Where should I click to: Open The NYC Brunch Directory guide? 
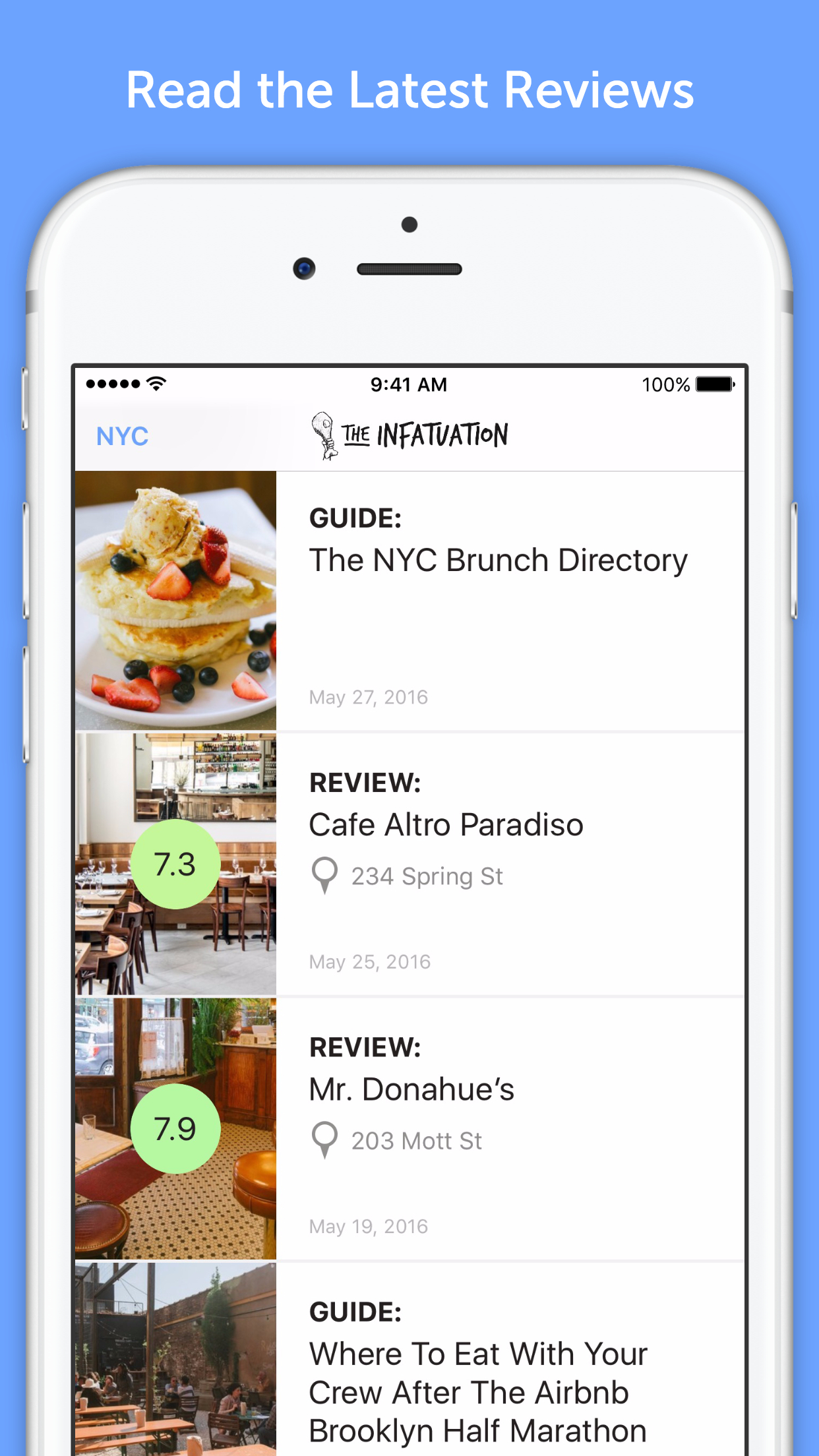pyautogui.click(x=498, y=559)
